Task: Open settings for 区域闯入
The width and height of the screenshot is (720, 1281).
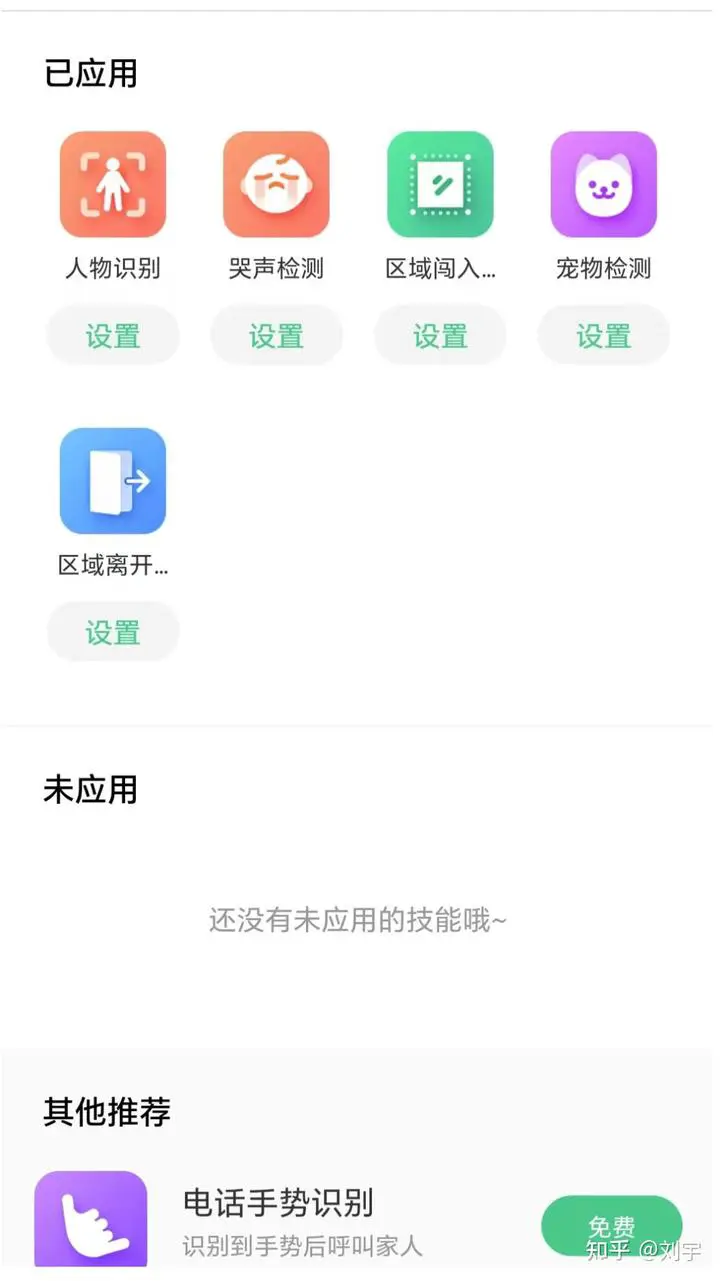Action: 440,336
